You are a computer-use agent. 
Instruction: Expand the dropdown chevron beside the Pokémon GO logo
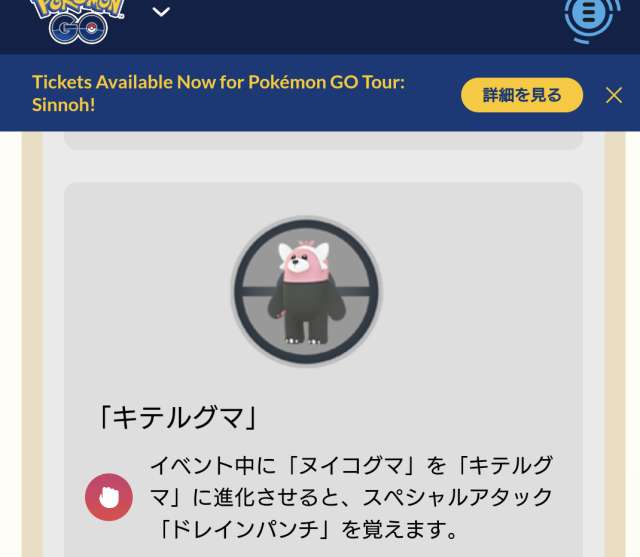pos(161,12)
